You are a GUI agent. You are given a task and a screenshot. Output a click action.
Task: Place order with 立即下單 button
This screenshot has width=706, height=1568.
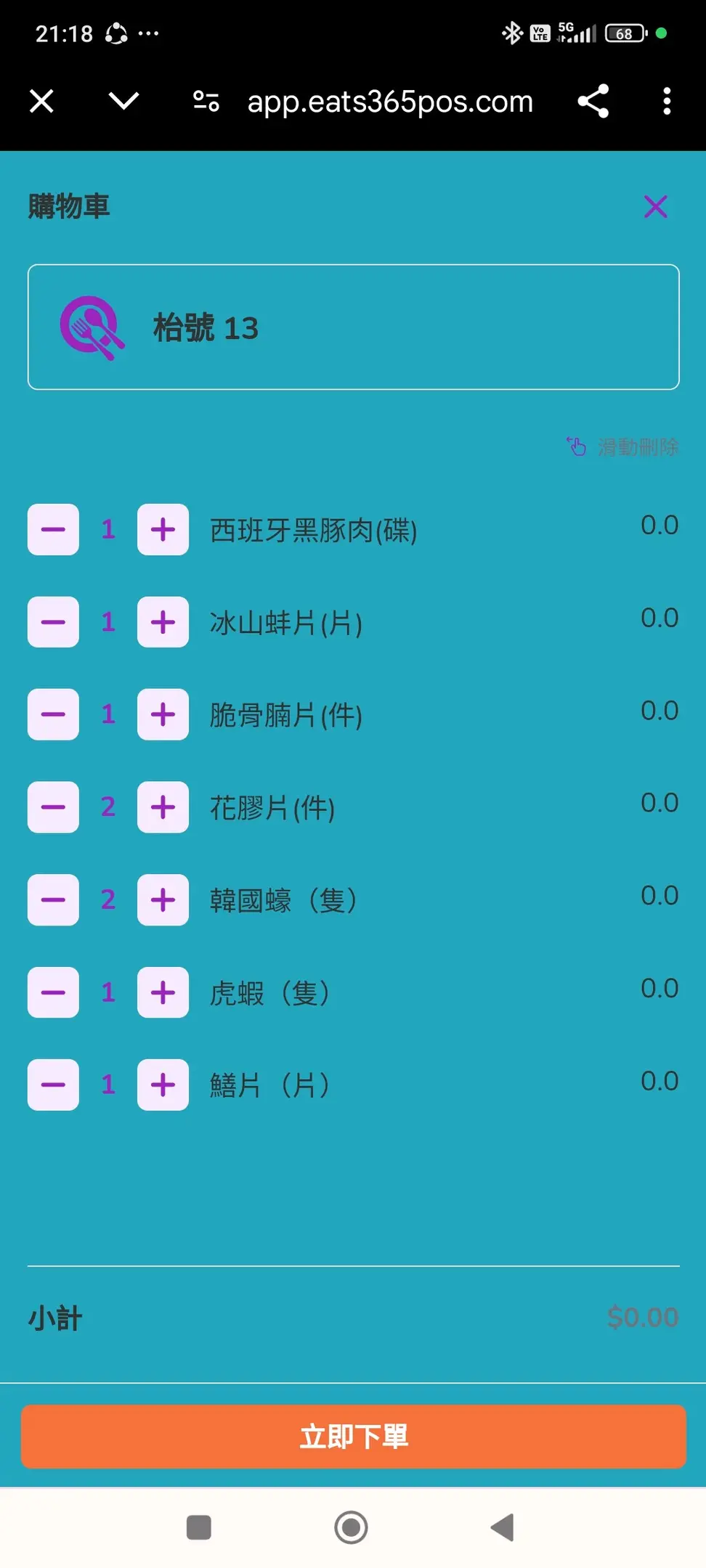(353, 1437)
